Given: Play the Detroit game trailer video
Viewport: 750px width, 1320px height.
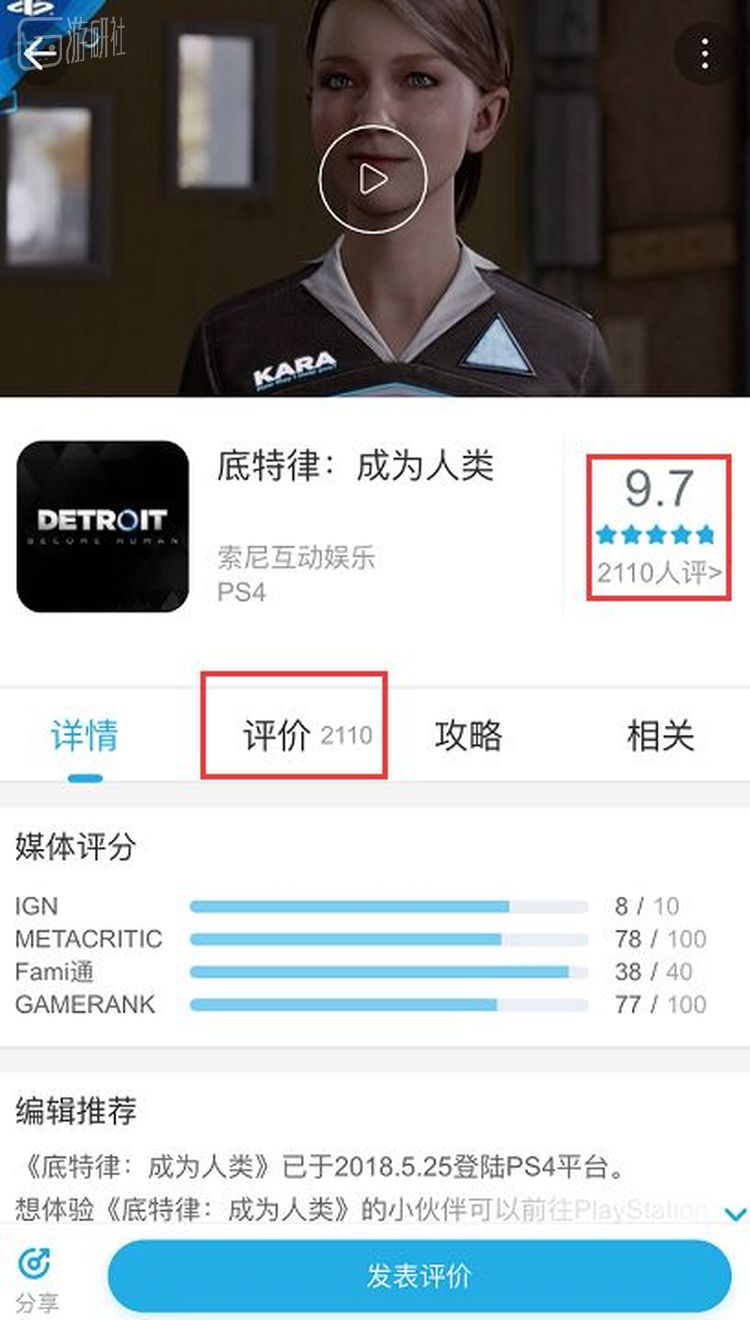Looking at the screenshot, I should (373, 180).
